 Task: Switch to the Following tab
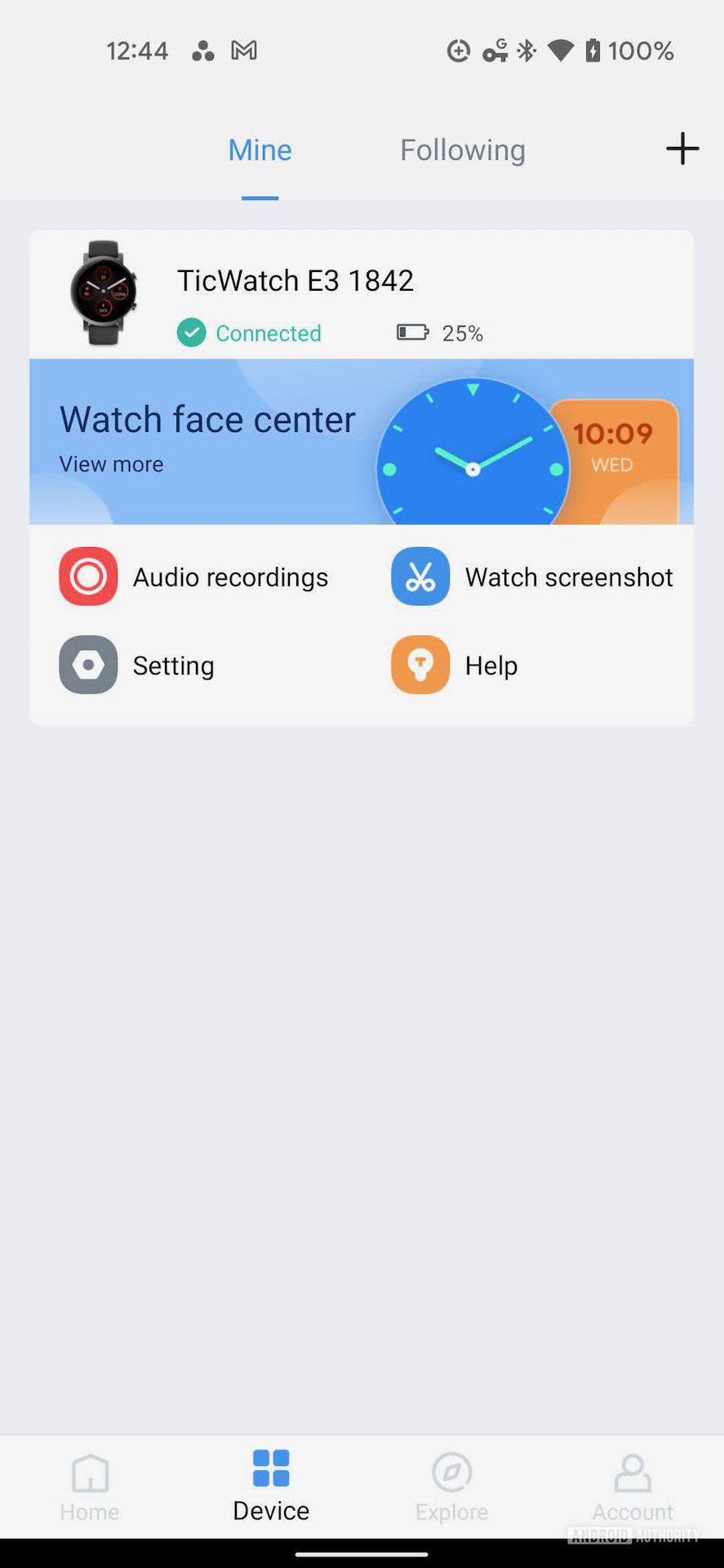pyautogui.click(x=462, y=150)
